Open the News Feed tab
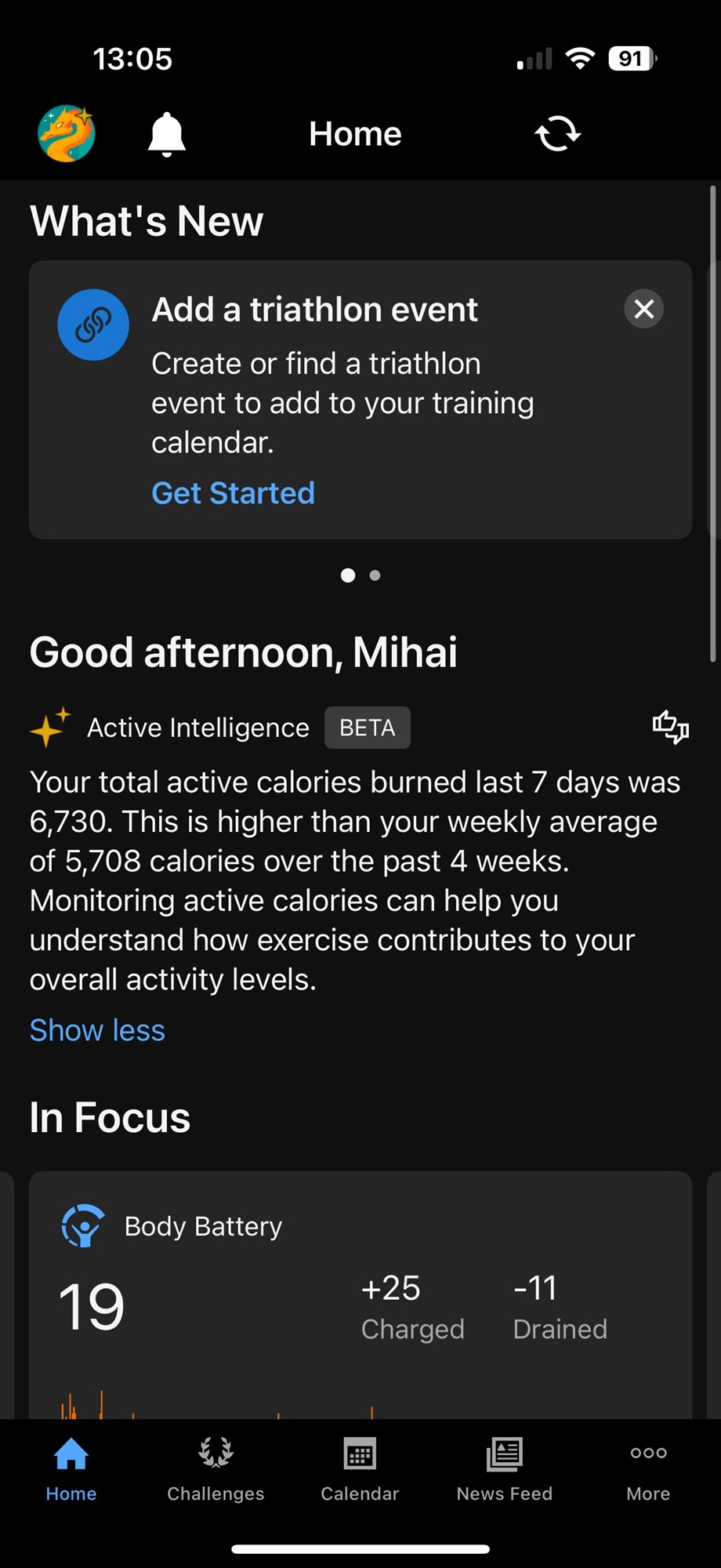 [x=505, y=1468]
